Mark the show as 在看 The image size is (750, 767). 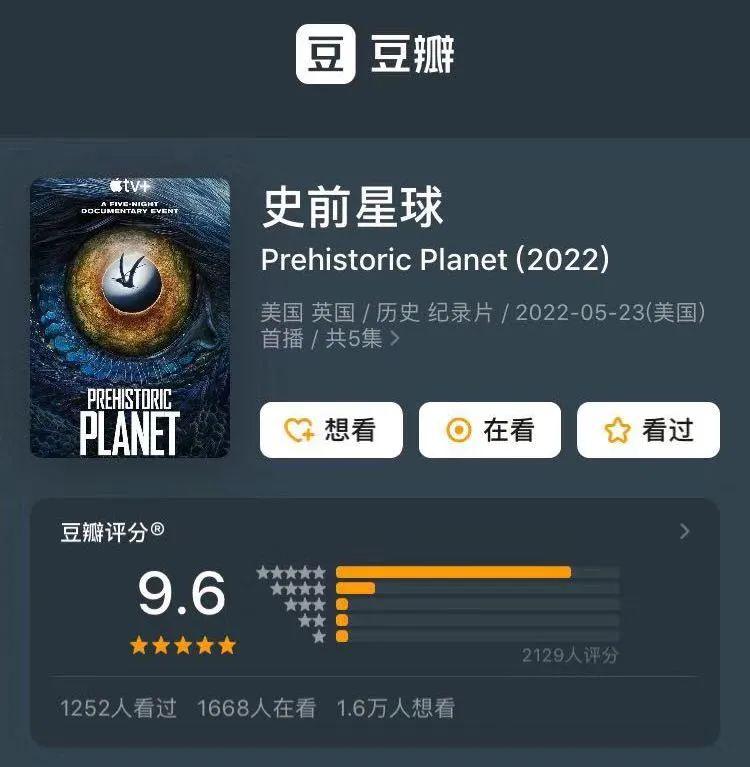(x=489, y=430)
